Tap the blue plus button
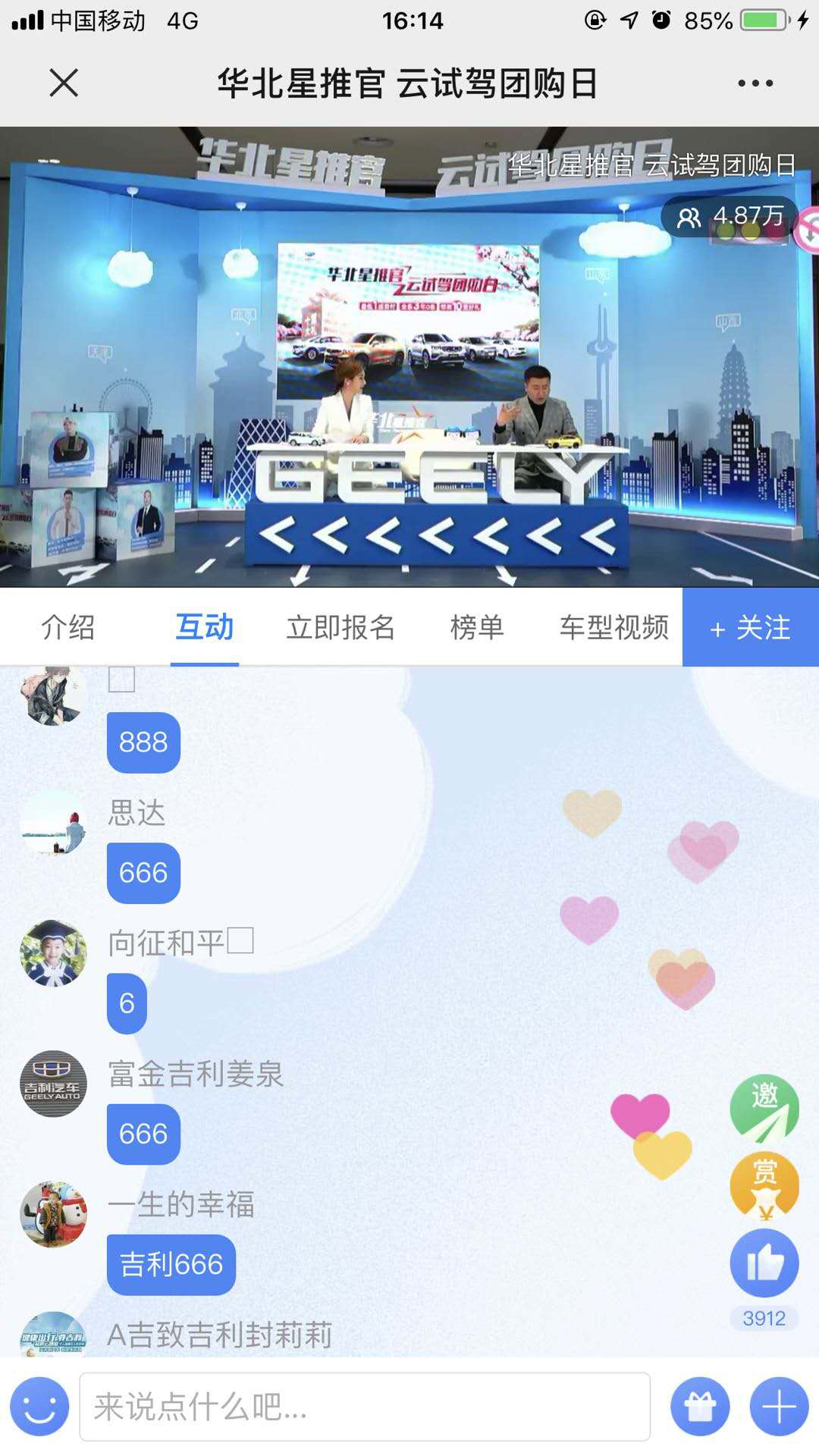The image size is (819, 1456). click(779, 1407)
